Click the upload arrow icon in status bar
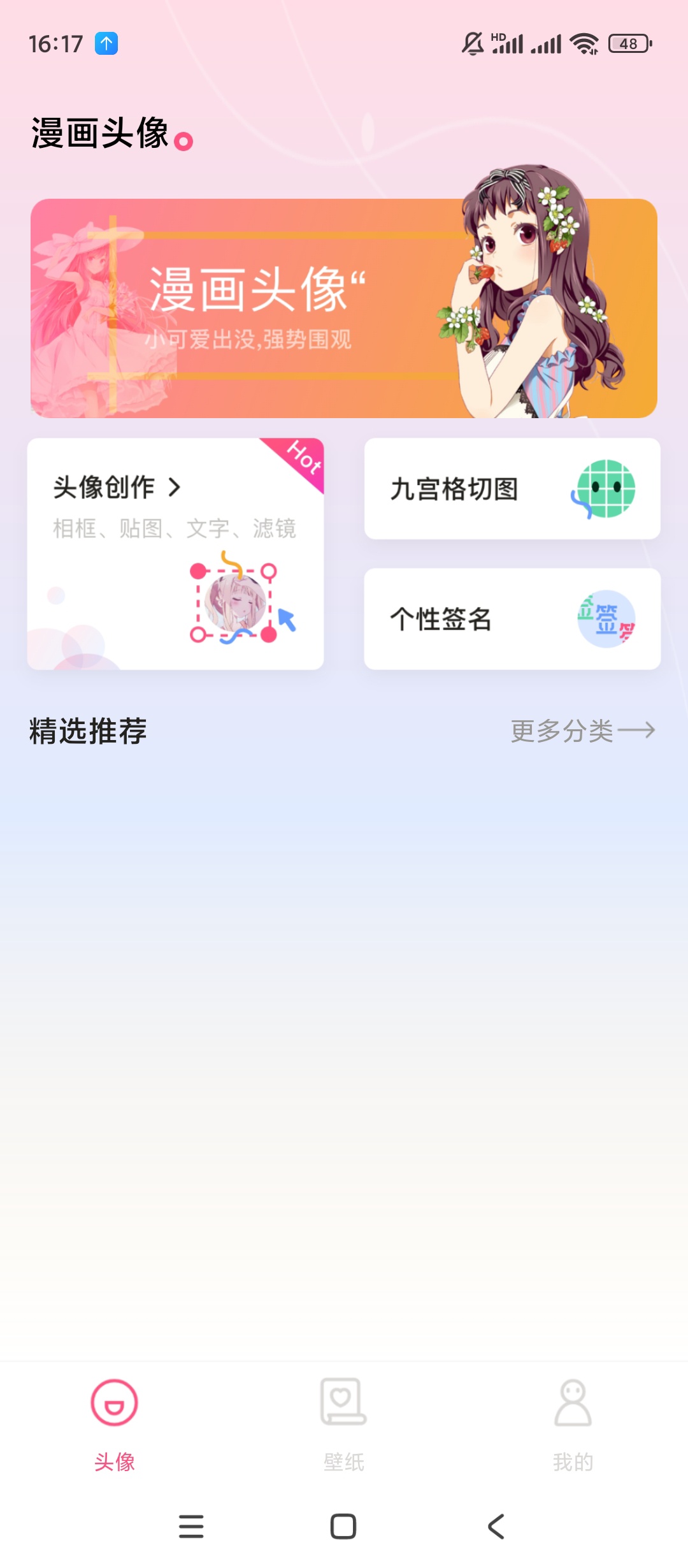 pos(106,43)
